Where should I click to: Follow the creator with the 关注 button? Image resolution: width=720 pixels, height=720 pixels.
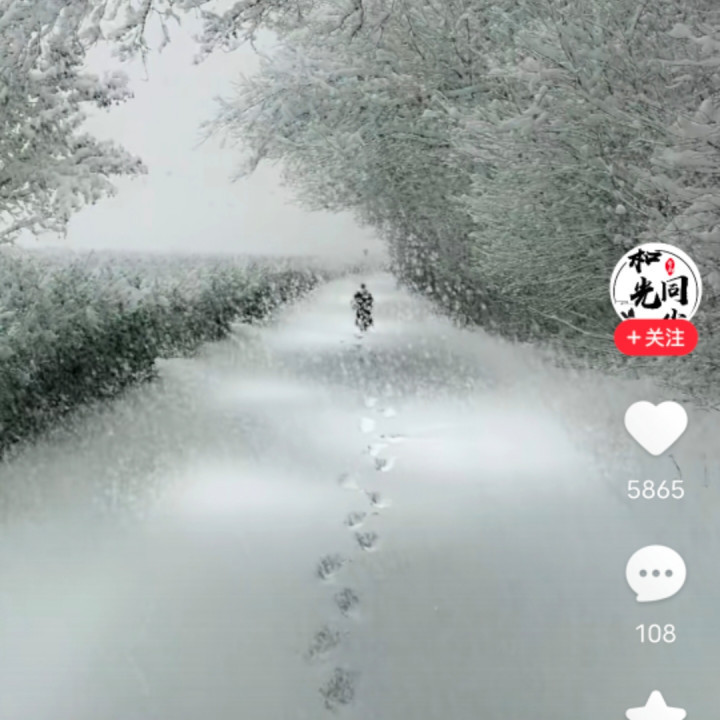[656, 338]
